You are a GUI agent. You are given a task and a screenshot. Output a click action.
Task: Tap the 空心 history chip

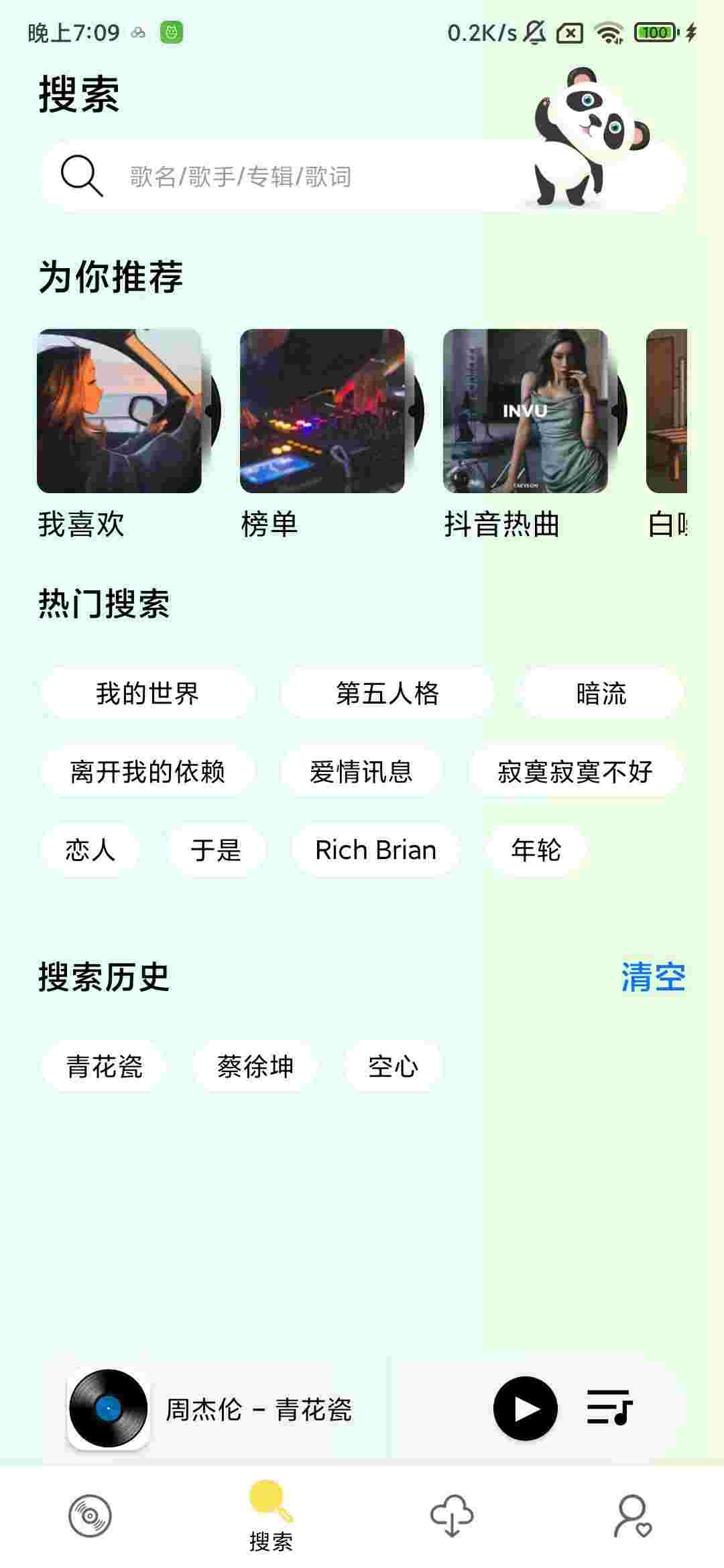coord(393,1067)
